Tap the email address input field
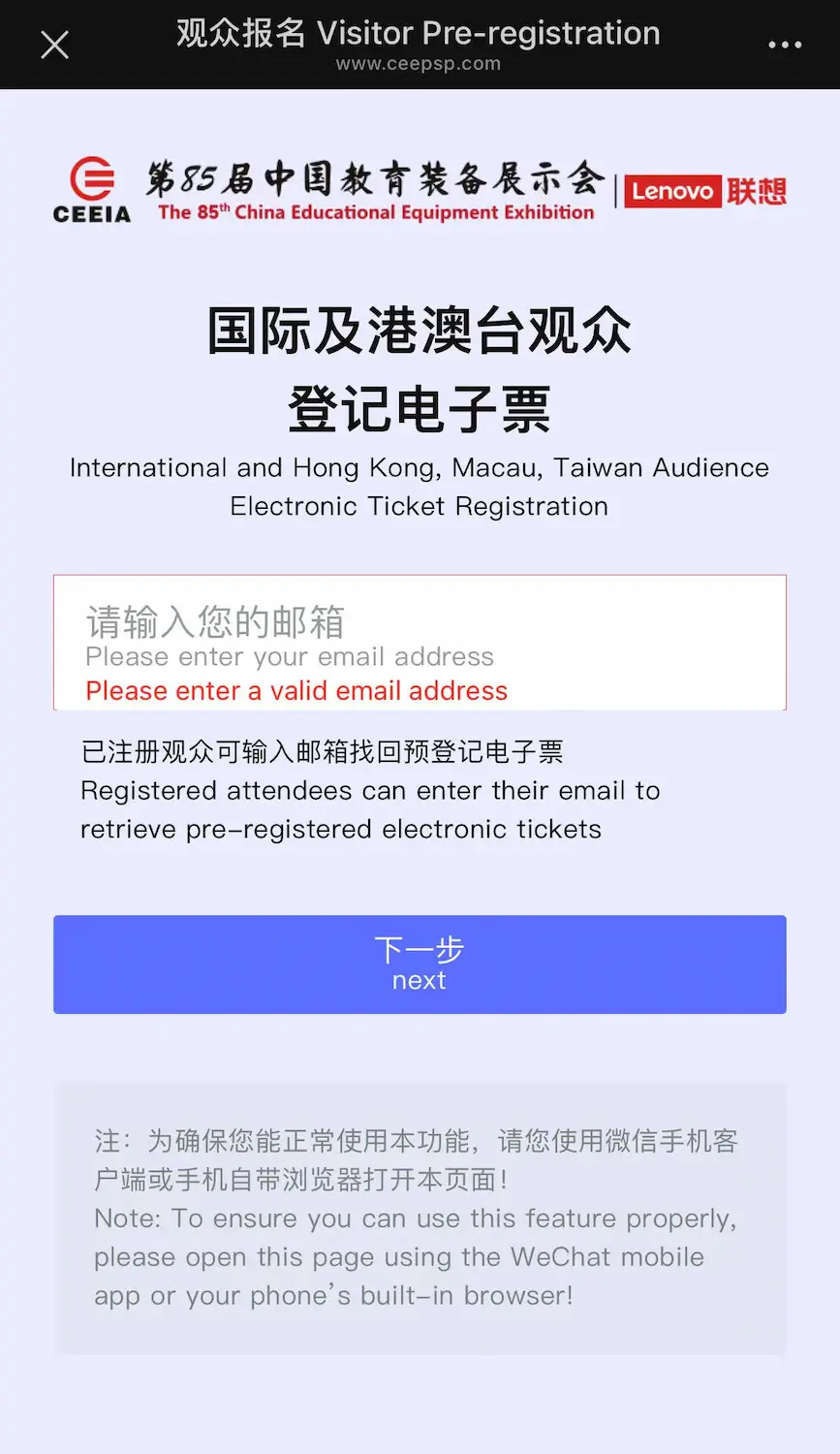Viewport: 840px width, 1454px height. click(x=420, y=642)
